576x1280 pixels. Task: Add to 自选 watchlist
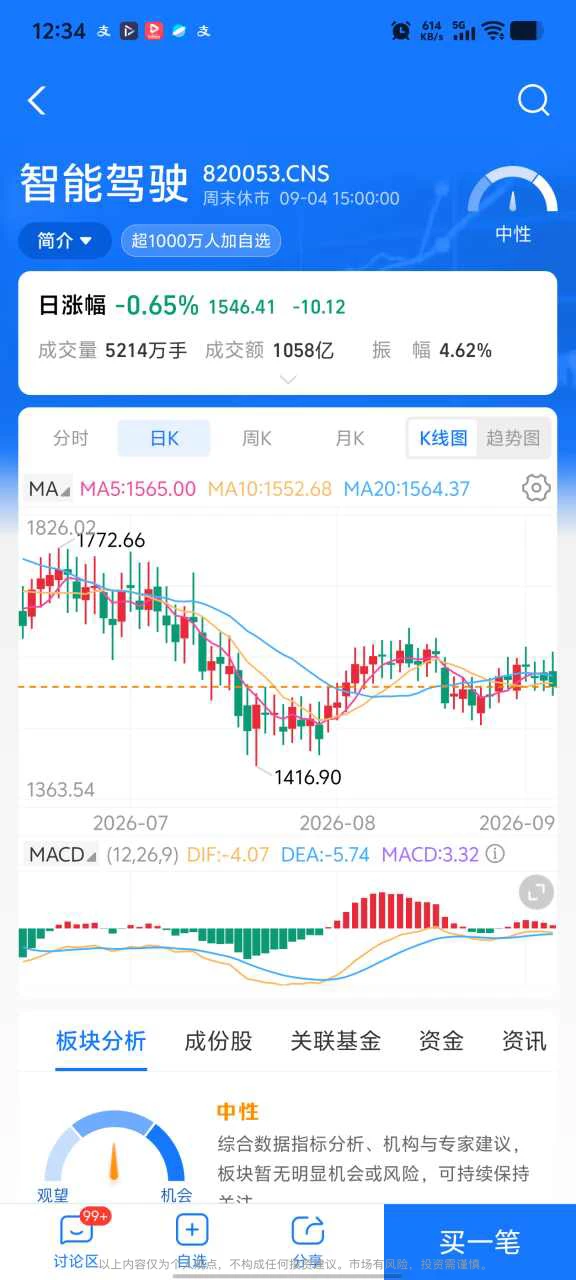(x=191, y=1240)
